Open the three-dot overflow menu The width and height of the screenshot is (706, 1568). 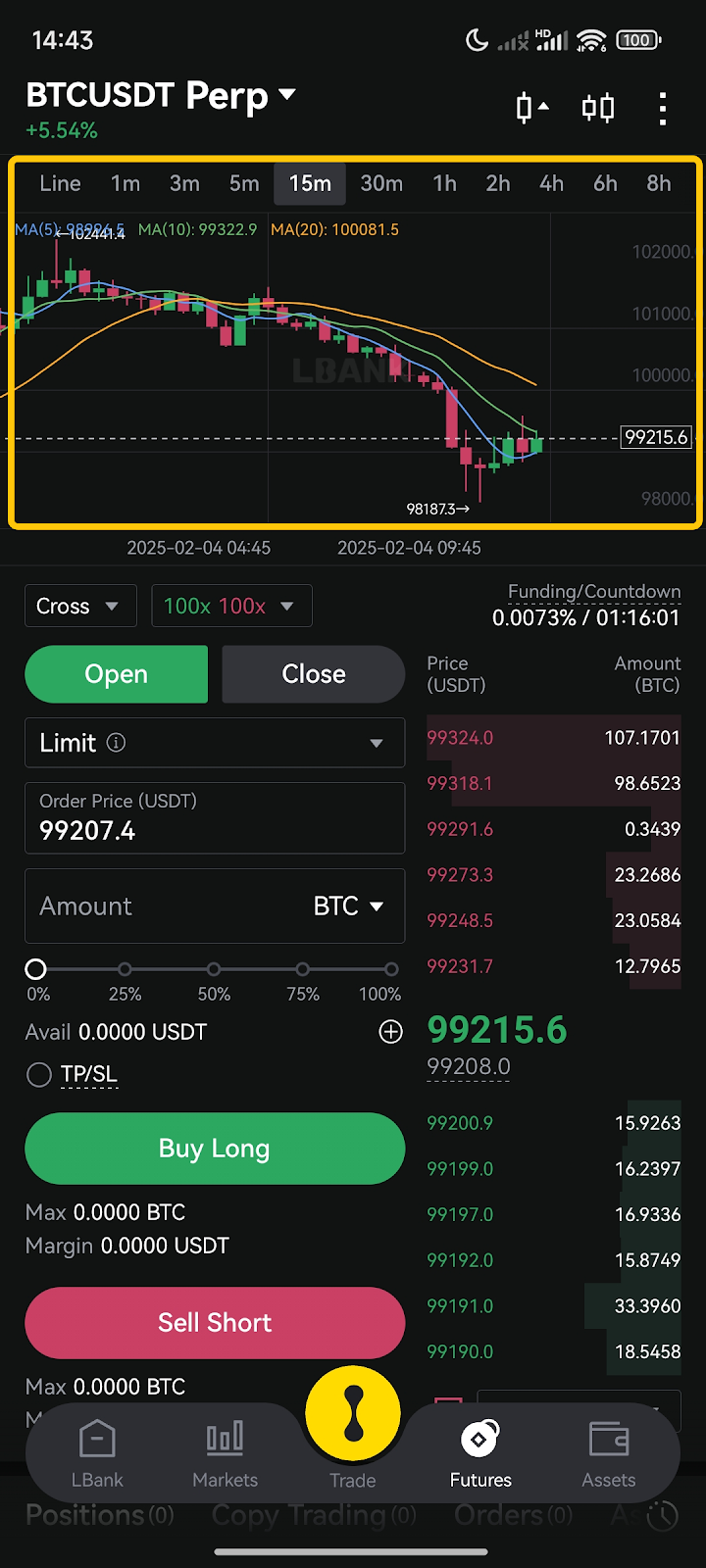[x=663, y=108]
